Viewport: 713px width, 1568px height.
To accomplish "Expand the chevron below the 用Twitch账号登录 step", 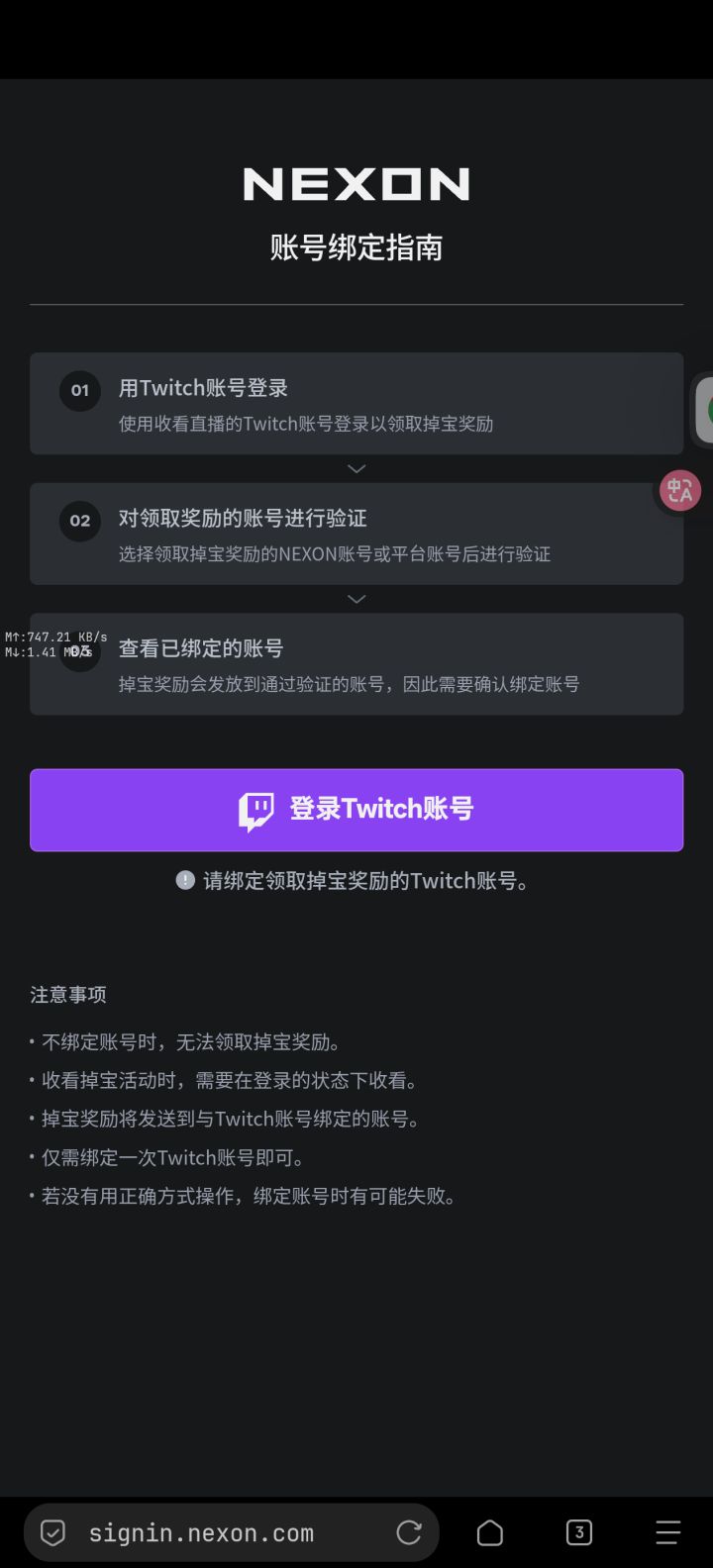I will [356, 468].
